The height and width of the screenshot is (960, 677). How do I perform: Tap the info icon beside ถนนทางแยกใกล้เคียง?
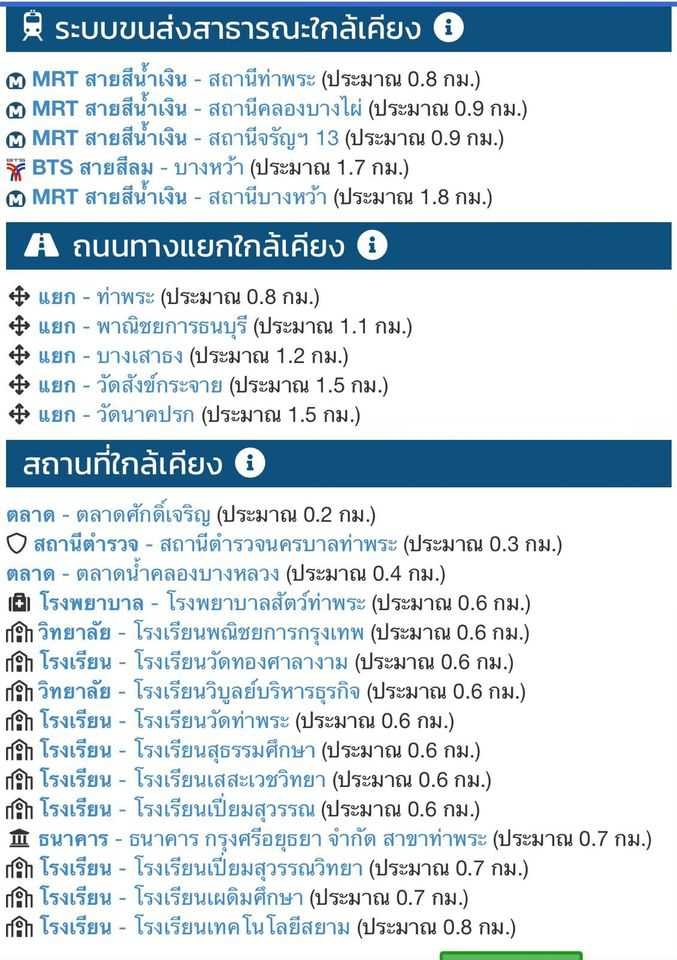point(372,245)
